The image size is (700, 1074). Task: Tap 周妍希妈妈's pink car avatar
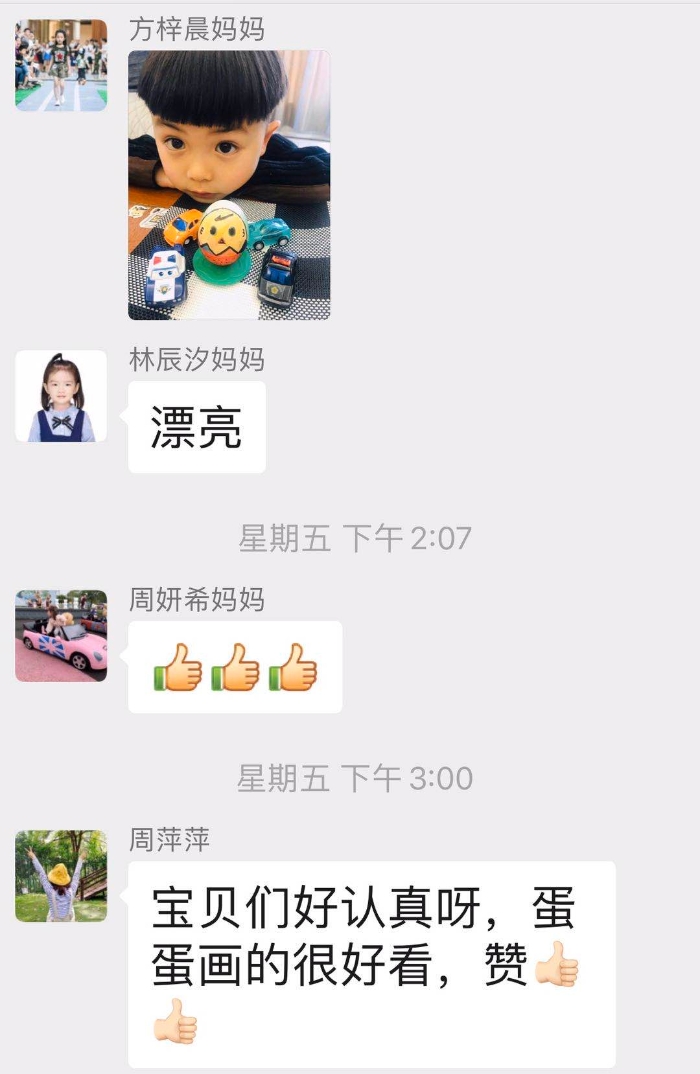point(61,636)
